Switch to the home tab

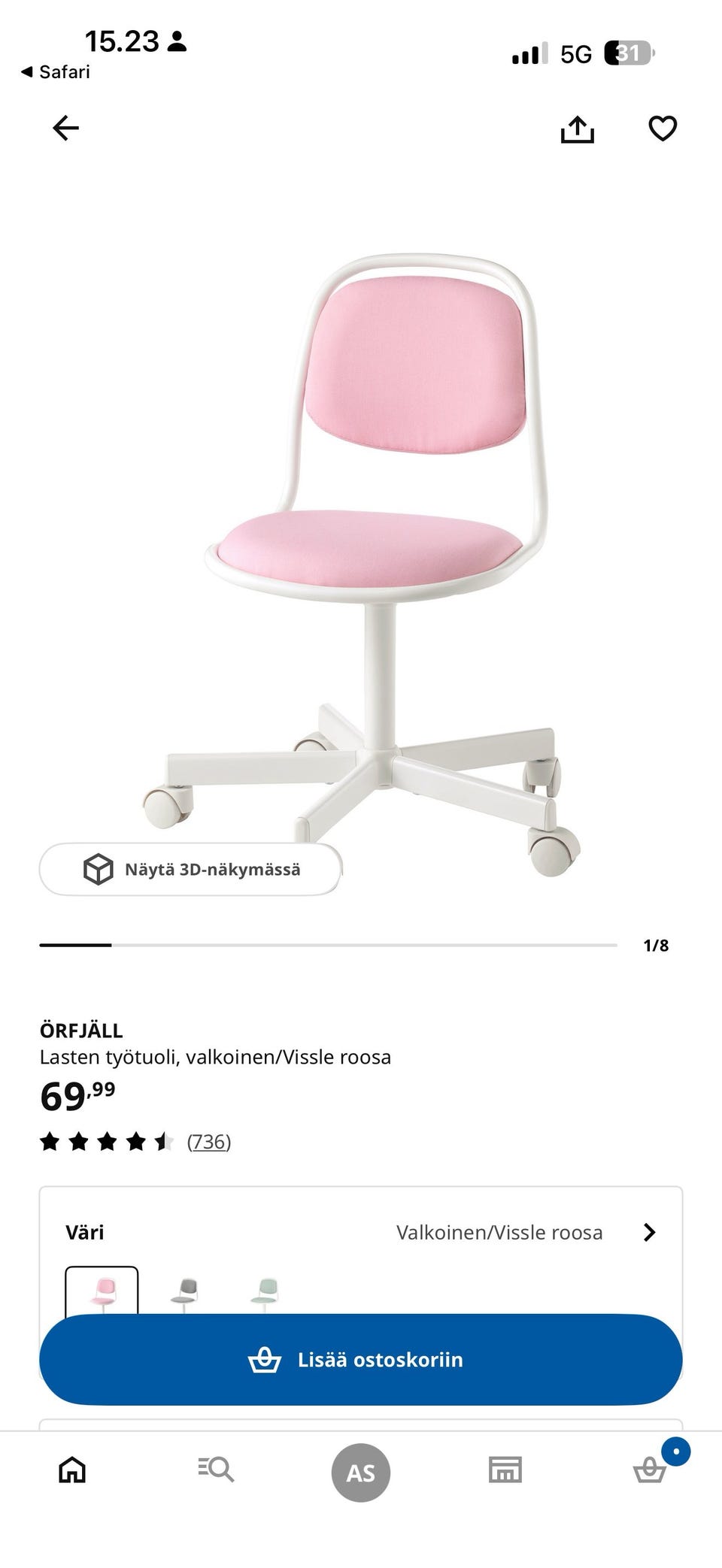[72, 1469]
